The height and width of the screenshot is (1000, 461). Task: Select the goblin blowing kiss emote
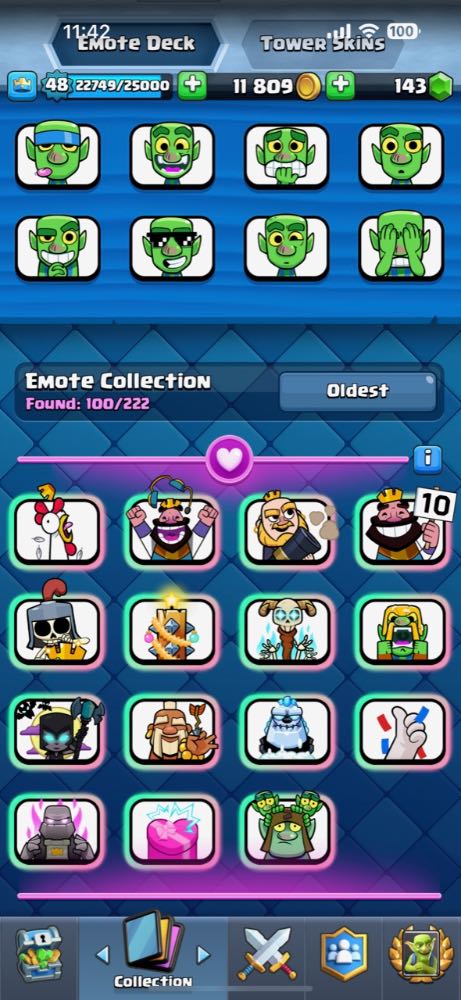(x=57, y=156)
